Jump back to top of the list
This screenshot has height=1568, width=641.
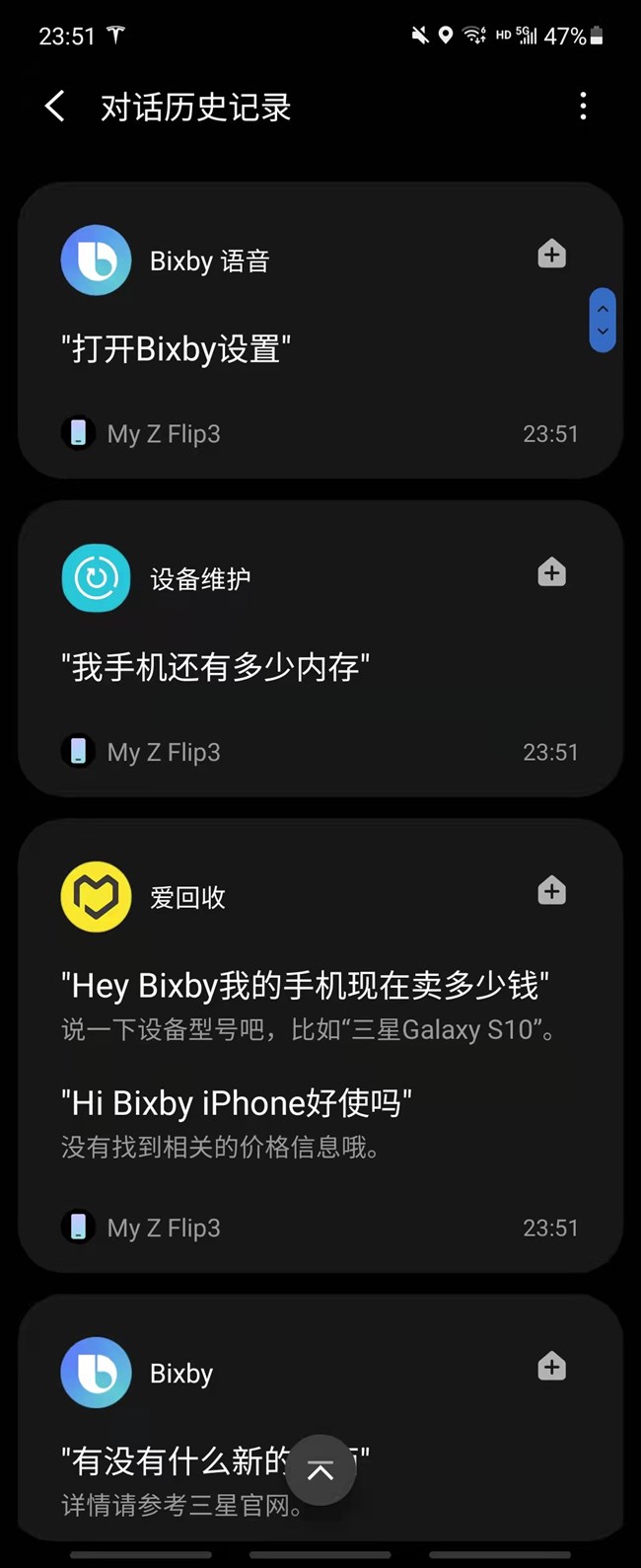(320, 1470)
